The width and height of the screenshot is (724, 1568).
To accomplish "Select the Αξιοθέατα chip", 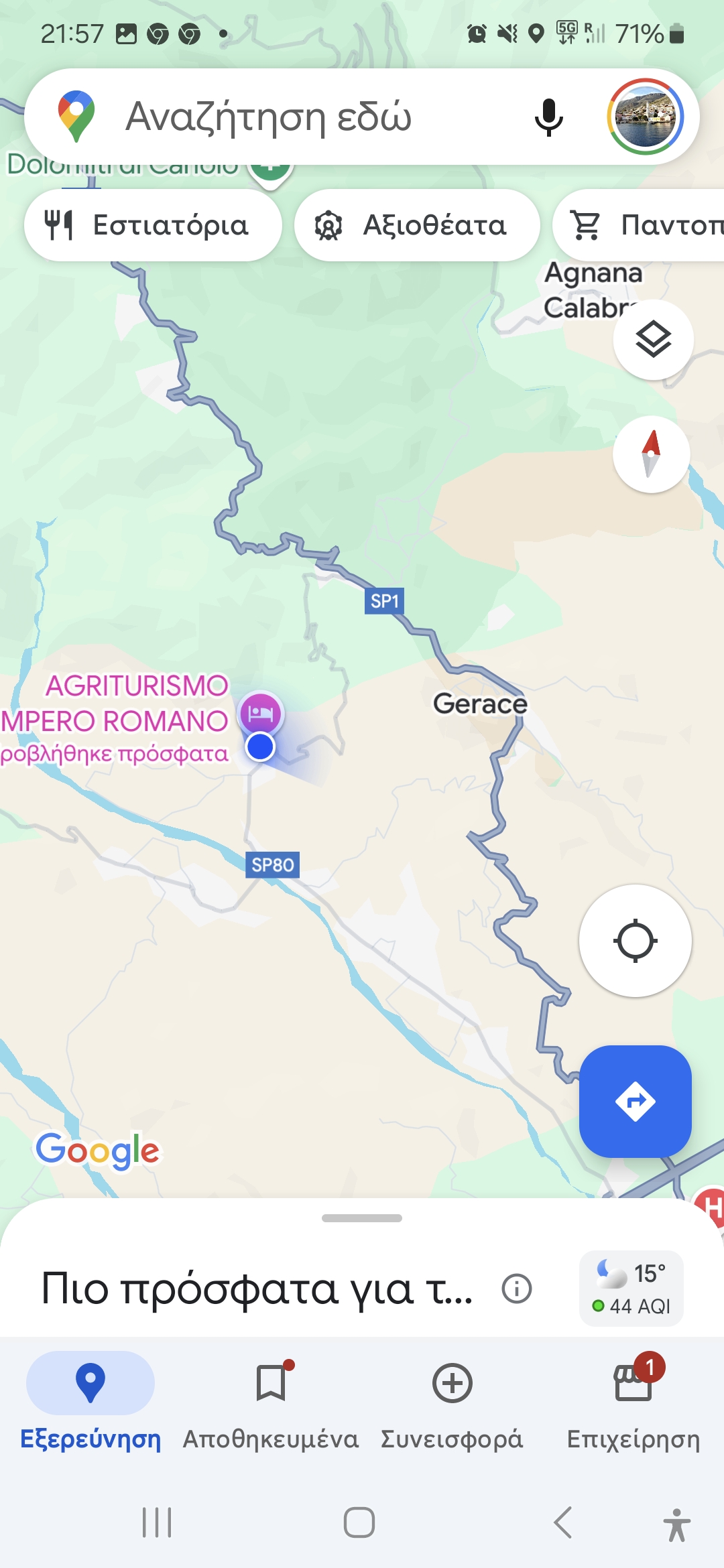I will point(417,225).
